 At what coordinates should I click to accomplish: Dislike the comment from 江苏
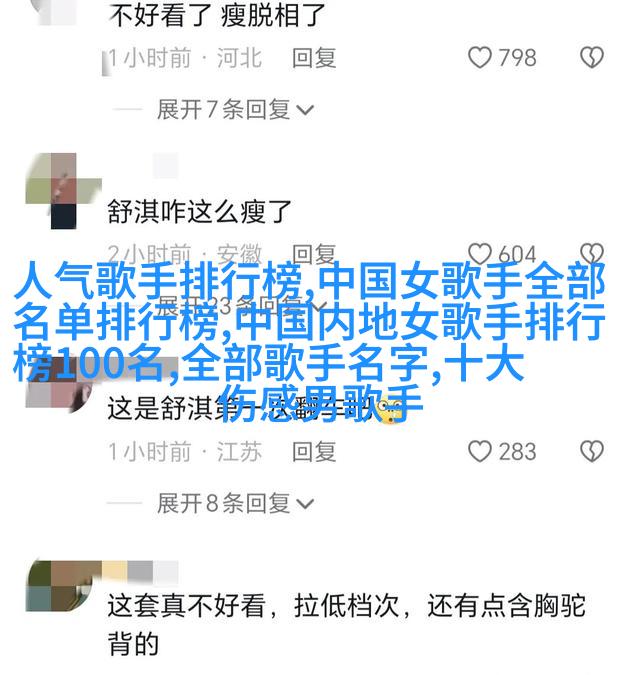coord(593,452)
